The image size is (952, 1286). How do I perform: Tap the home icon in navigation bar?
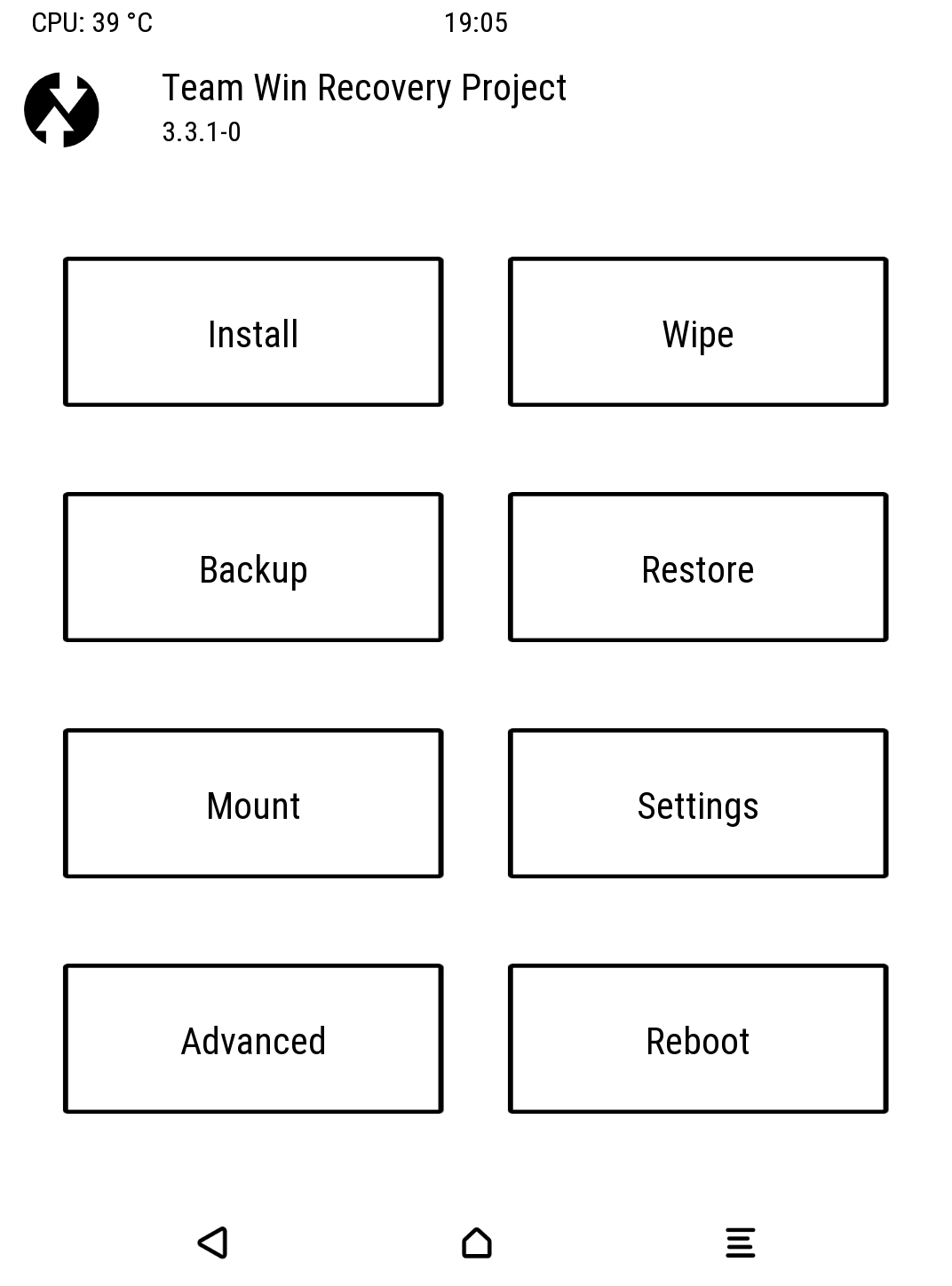[x=477, y=1242]
